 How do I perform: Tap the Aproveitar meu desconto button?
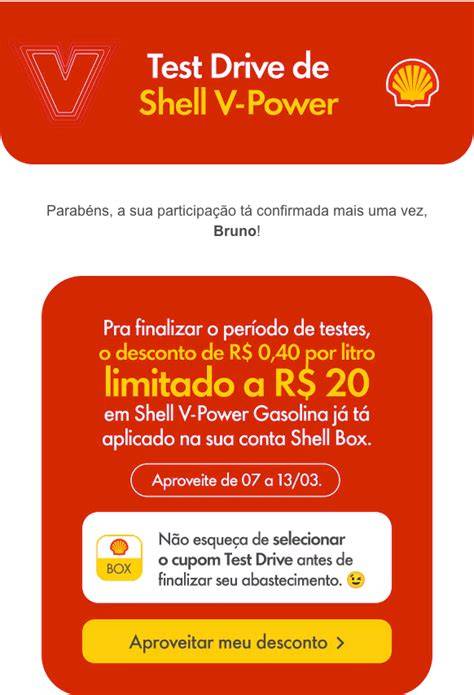237,641
